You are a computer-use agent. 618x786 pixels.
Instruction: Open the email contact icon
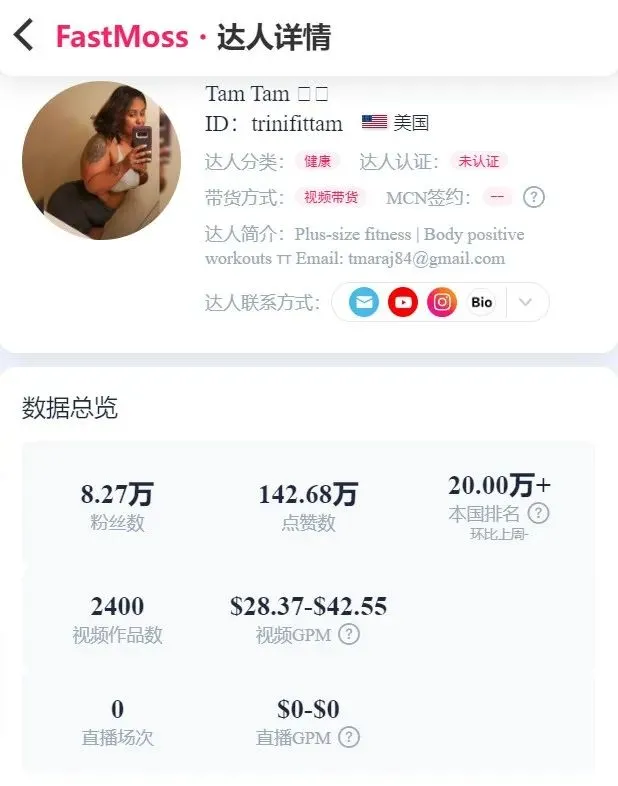point(363,302)
